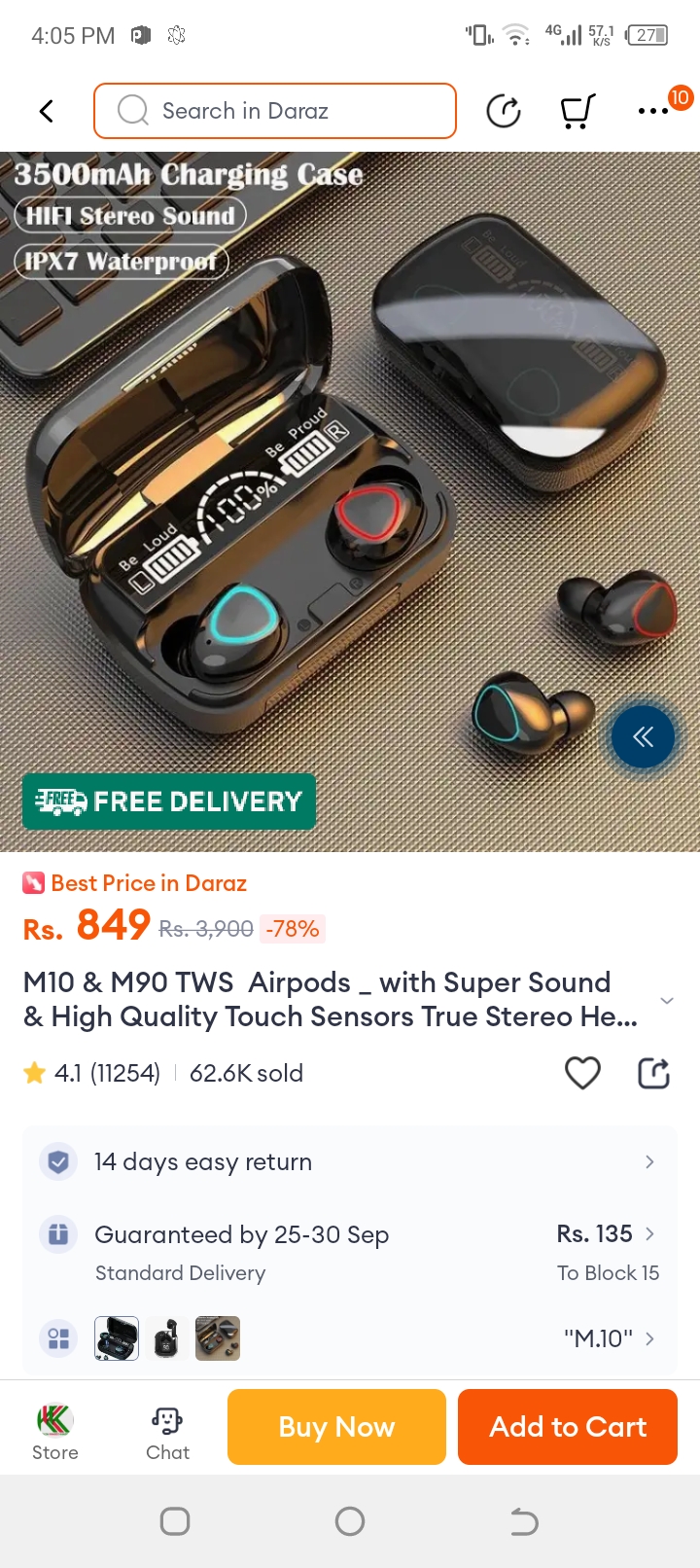
Task: Tap the blue double-arrow floating button
Action: click(x=643, y=736)
